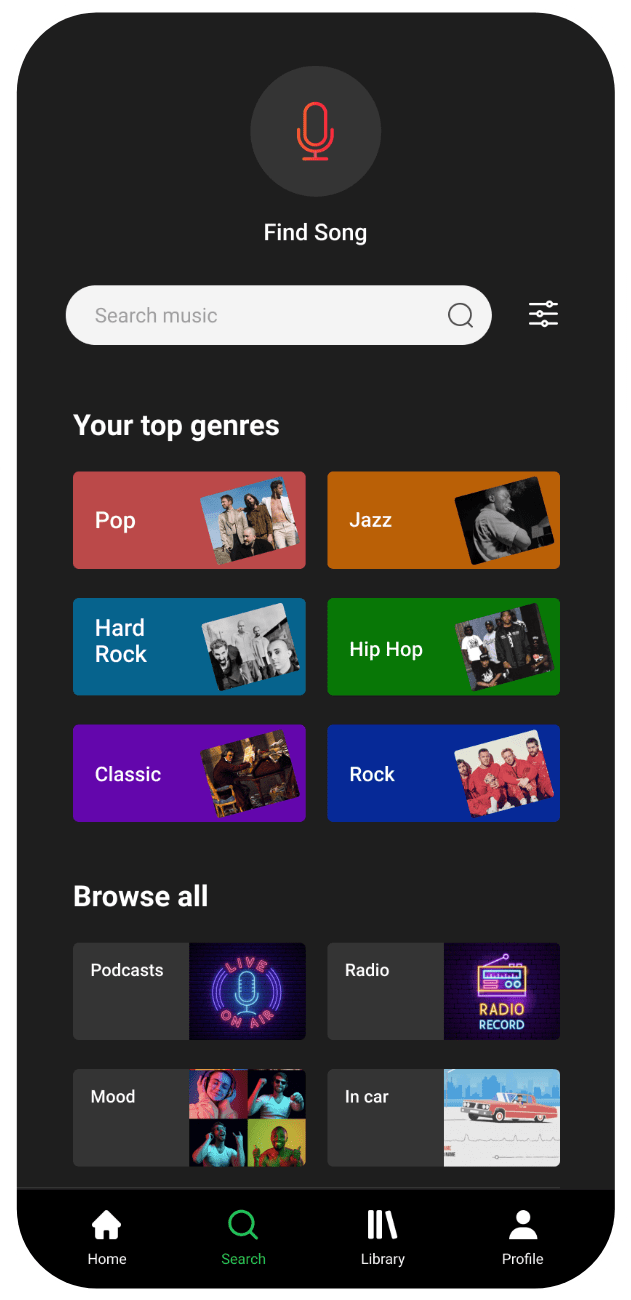Open the Jazz genre card
Screen dimensions: 631x1300
pyautogui.click(x=443, y=520)
